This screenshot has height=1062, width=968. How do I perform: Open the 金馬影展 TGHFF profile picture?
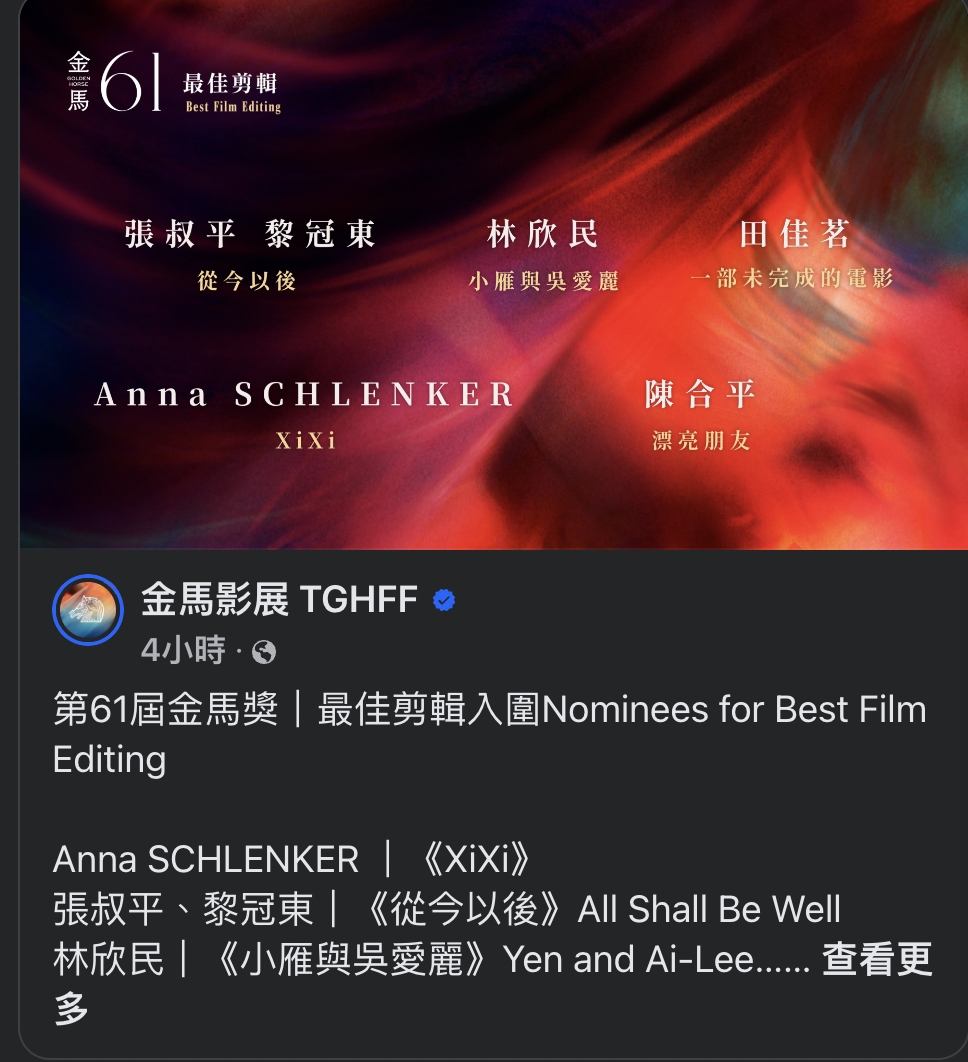88,610
